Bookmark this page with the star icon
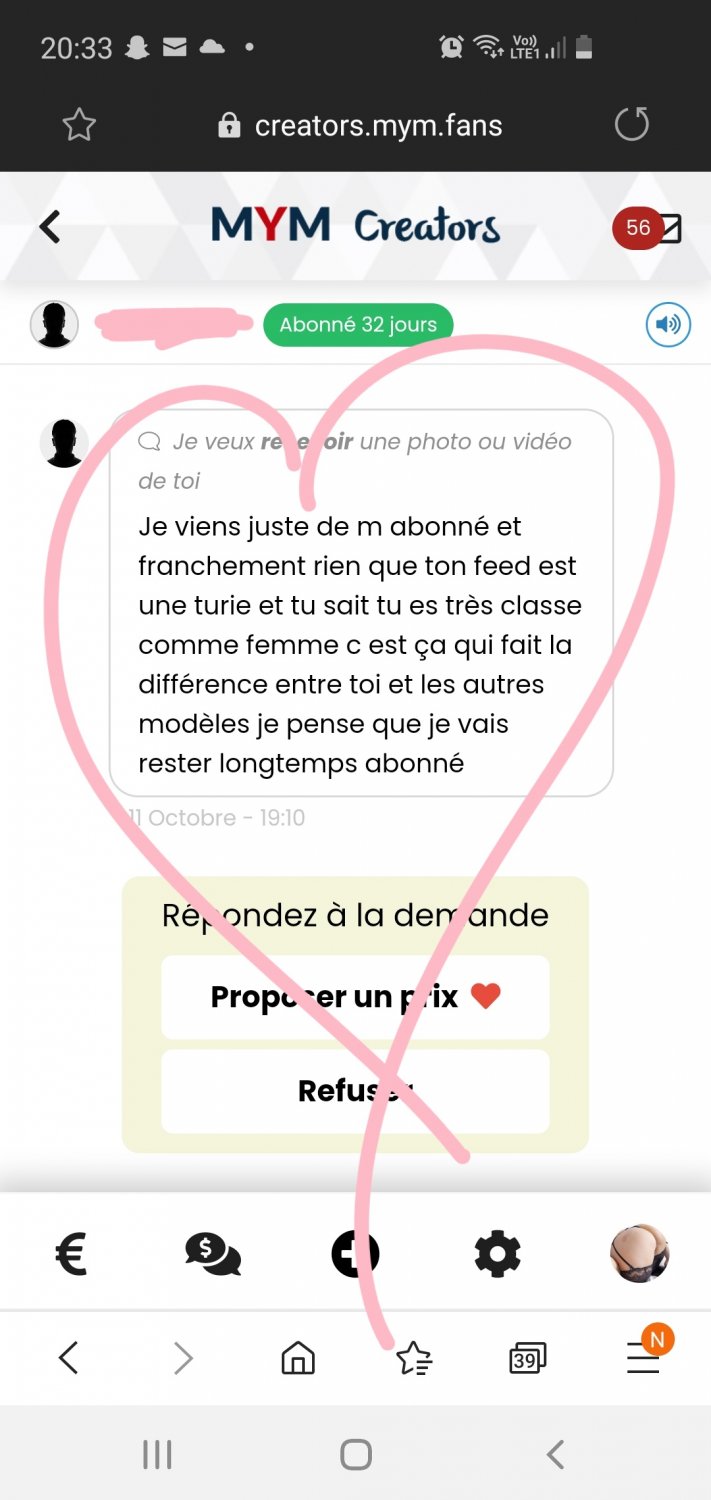 tap(79, 125)
